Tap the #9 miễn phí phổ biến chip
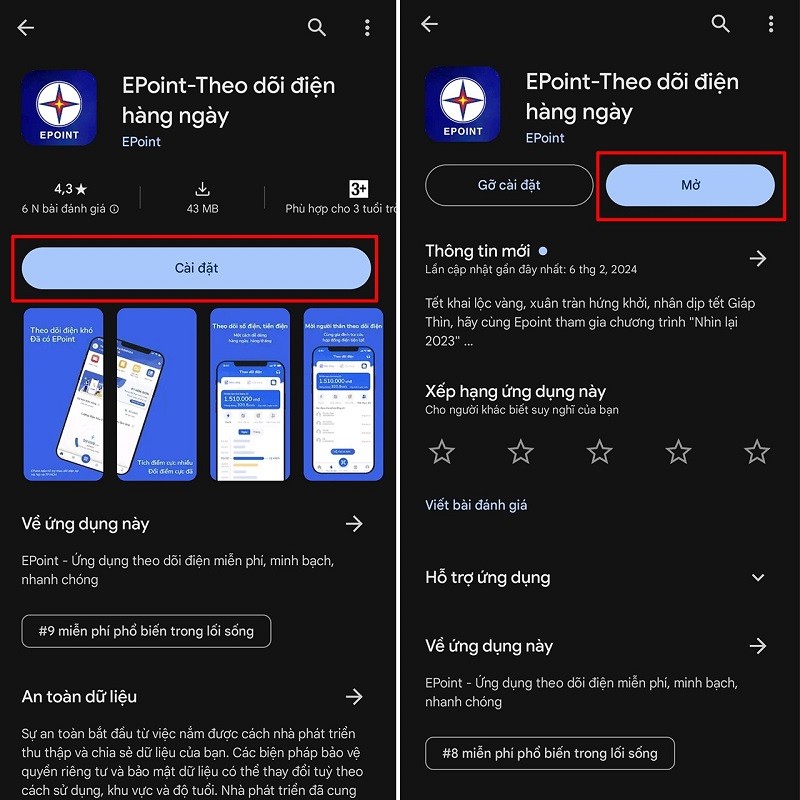This screenshot has width=800, height=800. [x=146, y=631]
